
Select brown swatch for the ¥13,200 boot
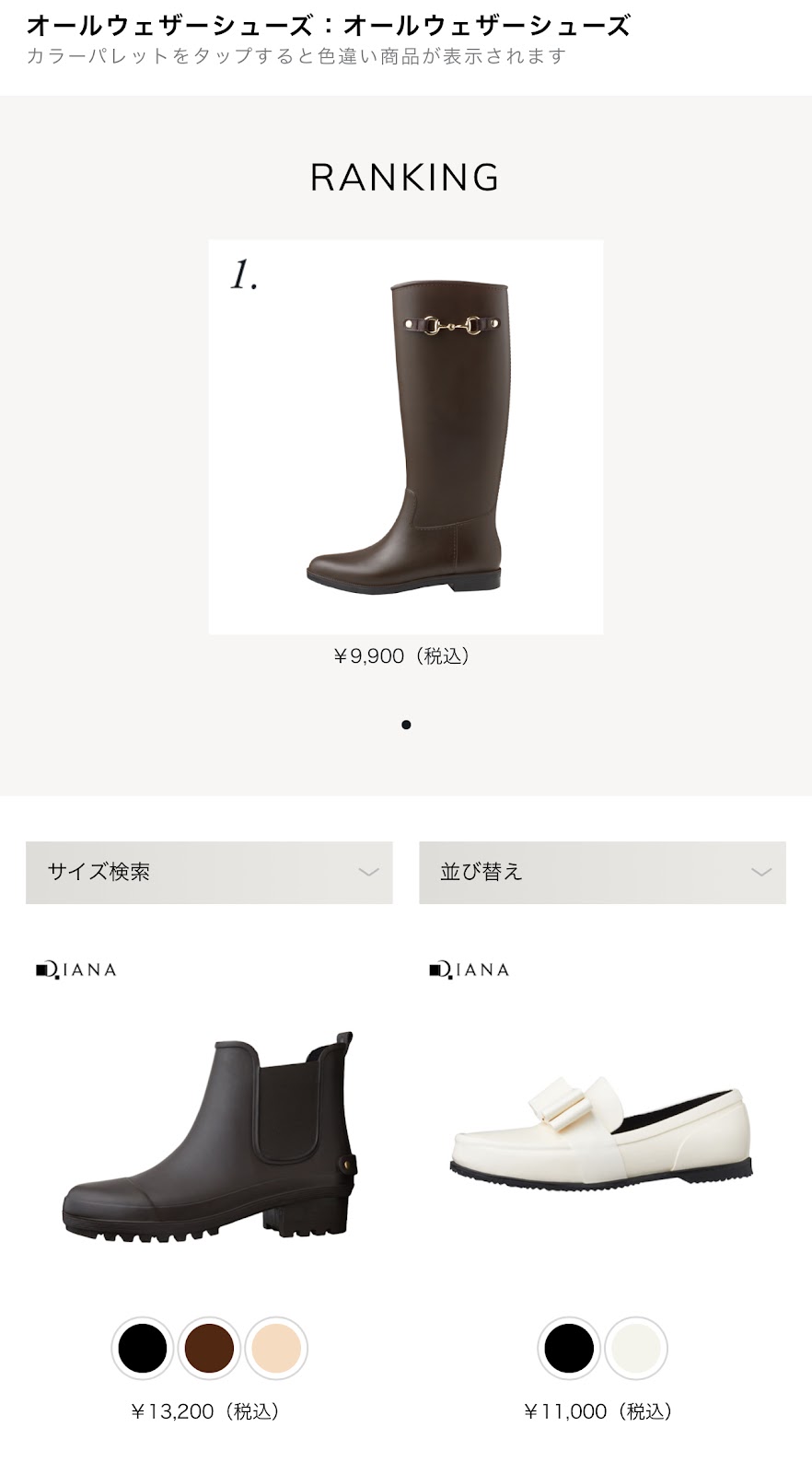[209, 1349]
